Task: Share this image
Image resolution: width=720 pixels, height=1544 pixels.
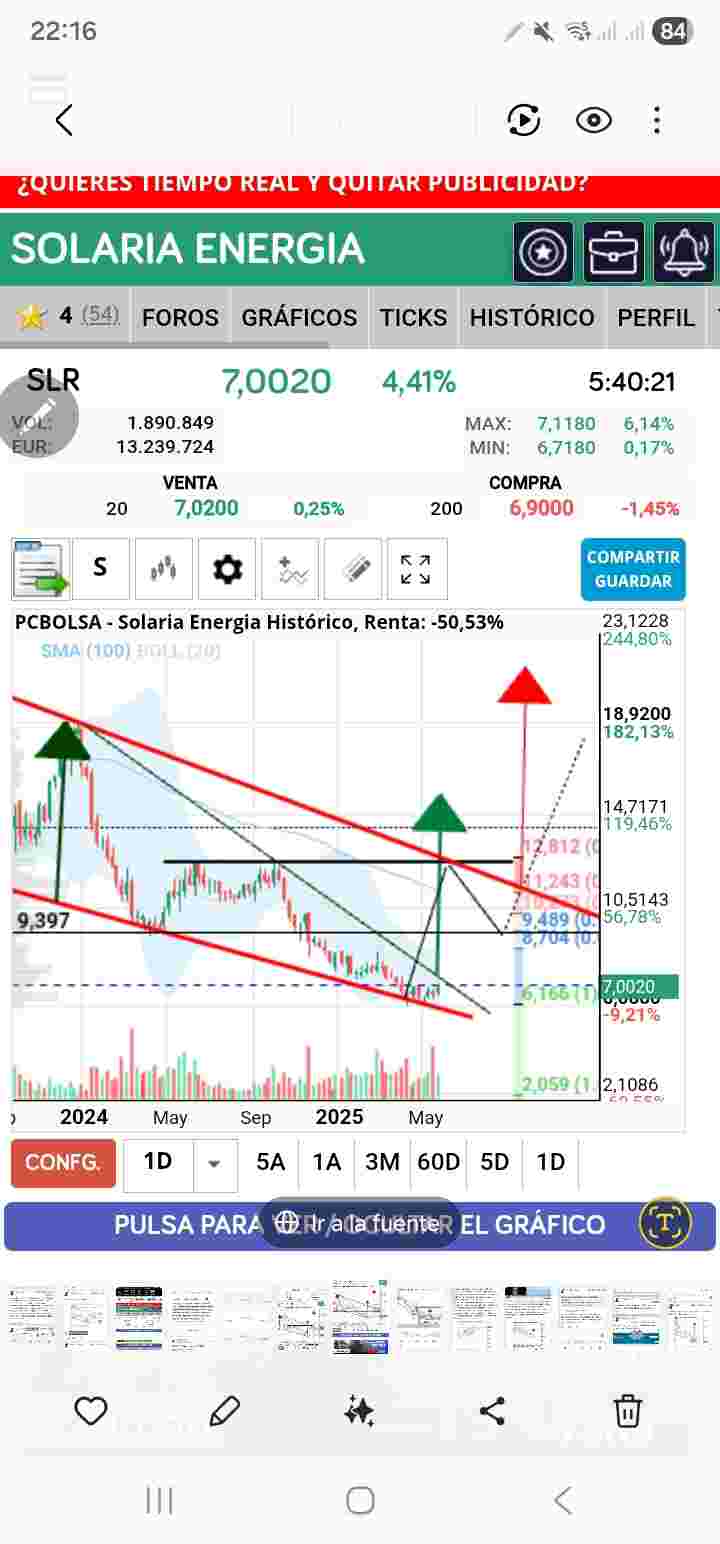Action: 492,1411
